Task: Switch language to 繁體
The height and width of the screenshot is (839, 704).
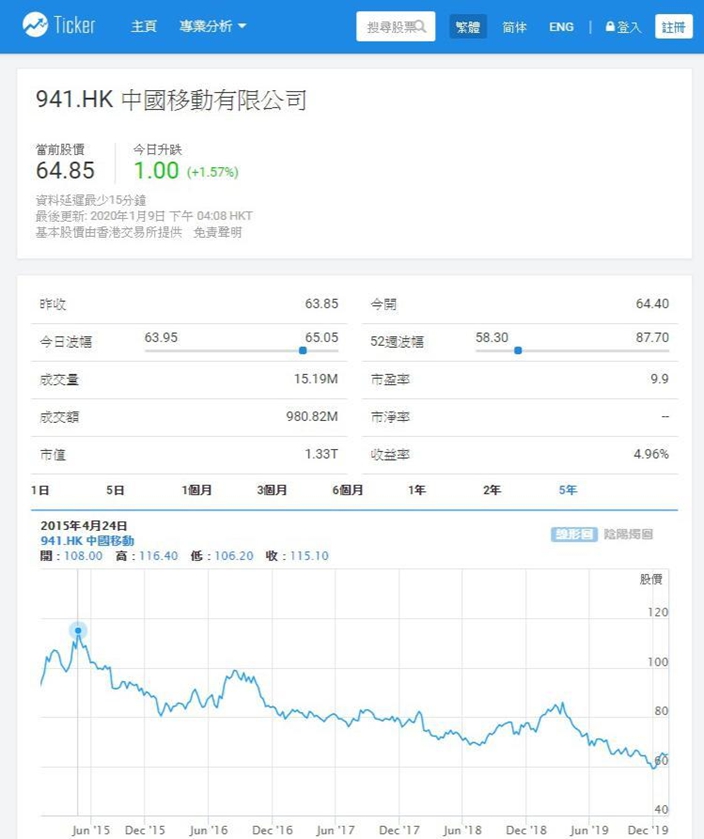Action: (468, 27)
